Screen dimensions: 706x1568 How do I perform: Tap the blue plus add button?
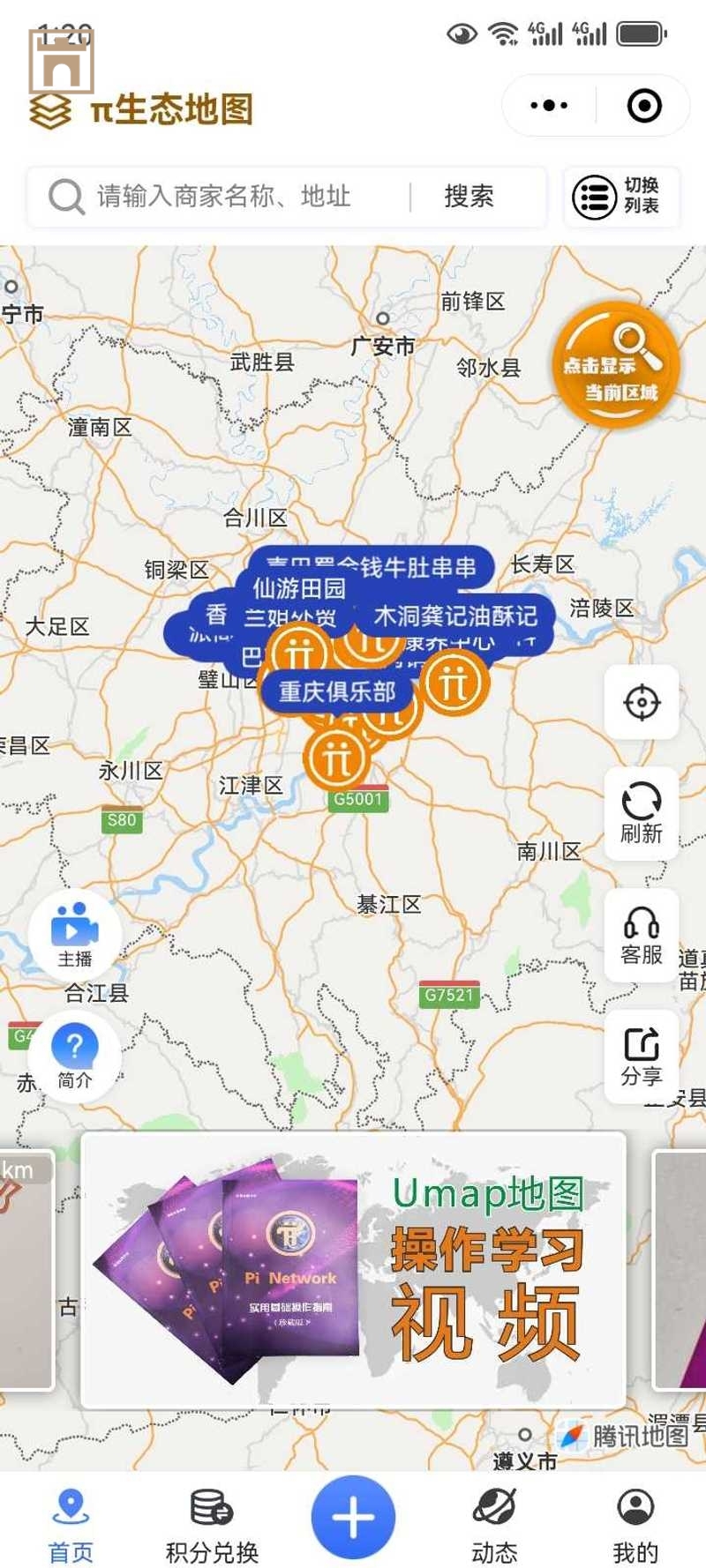(353, 1517)
